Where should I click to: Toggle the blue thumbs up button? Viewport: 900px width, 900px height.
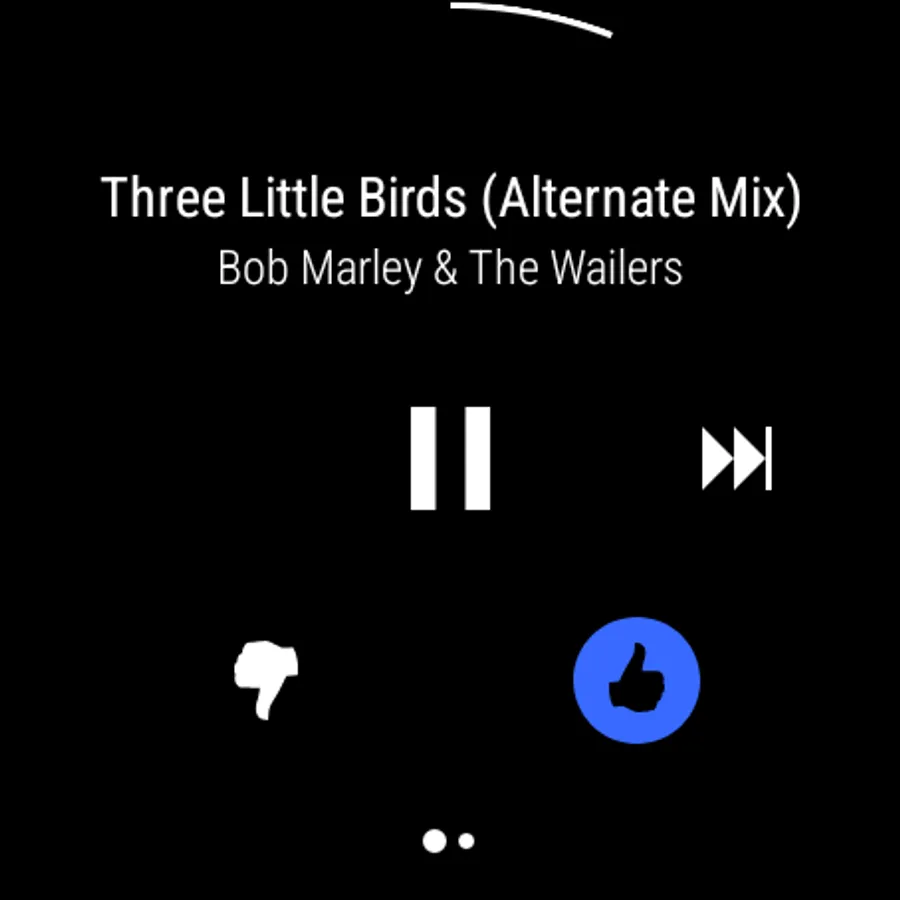(636, 680)
